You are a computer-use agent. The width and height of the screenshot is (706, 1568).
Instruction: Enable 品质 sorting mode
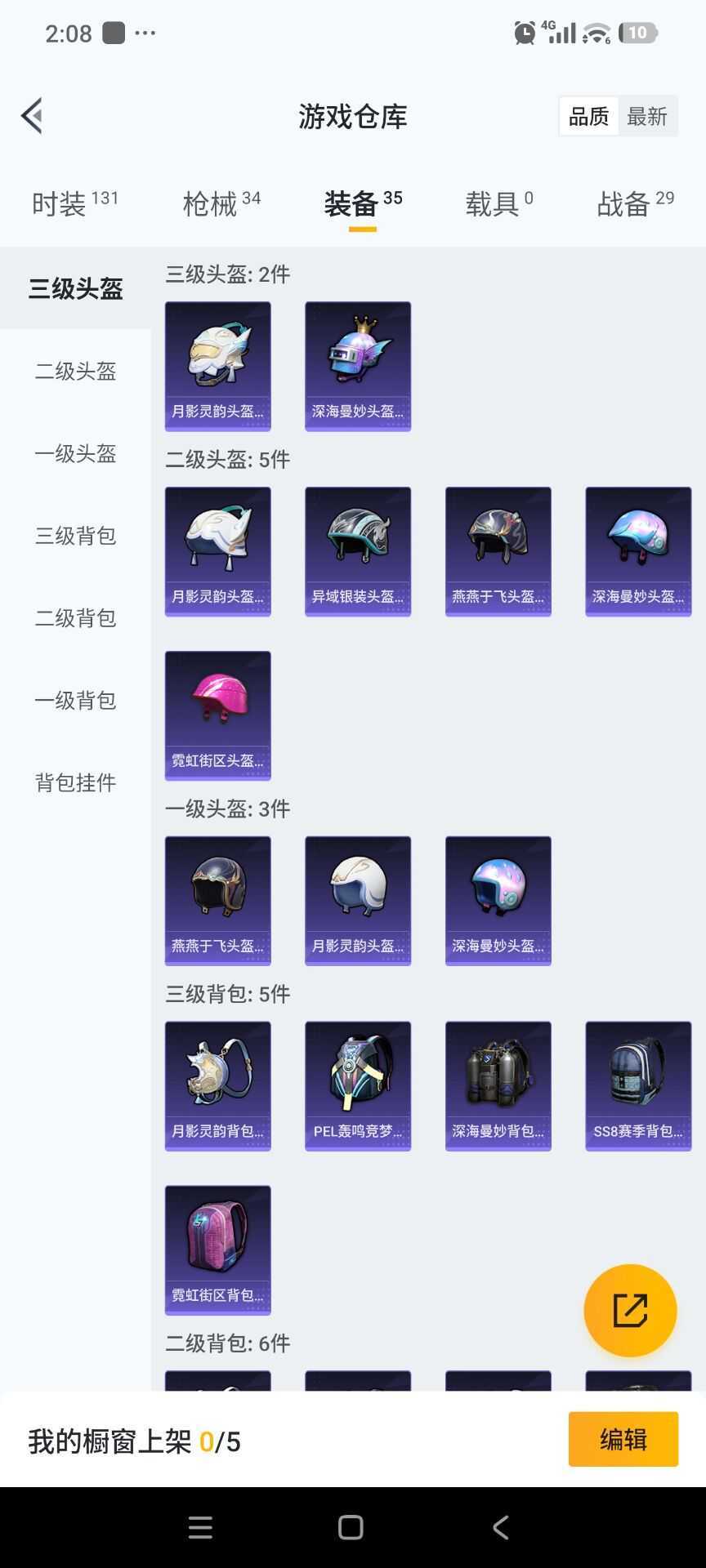[x=588, y=116]
